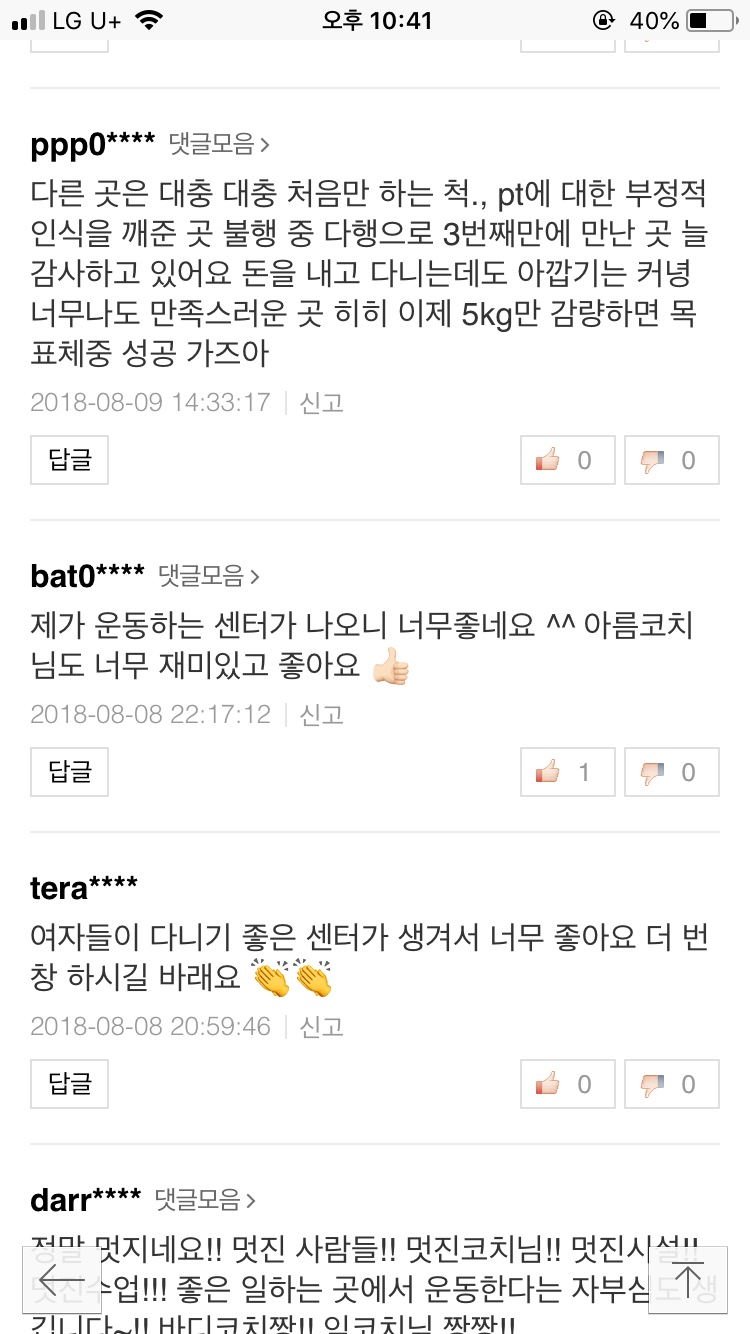
Task: Report tera****'s comment via 신고
Action: point(321,1027)
